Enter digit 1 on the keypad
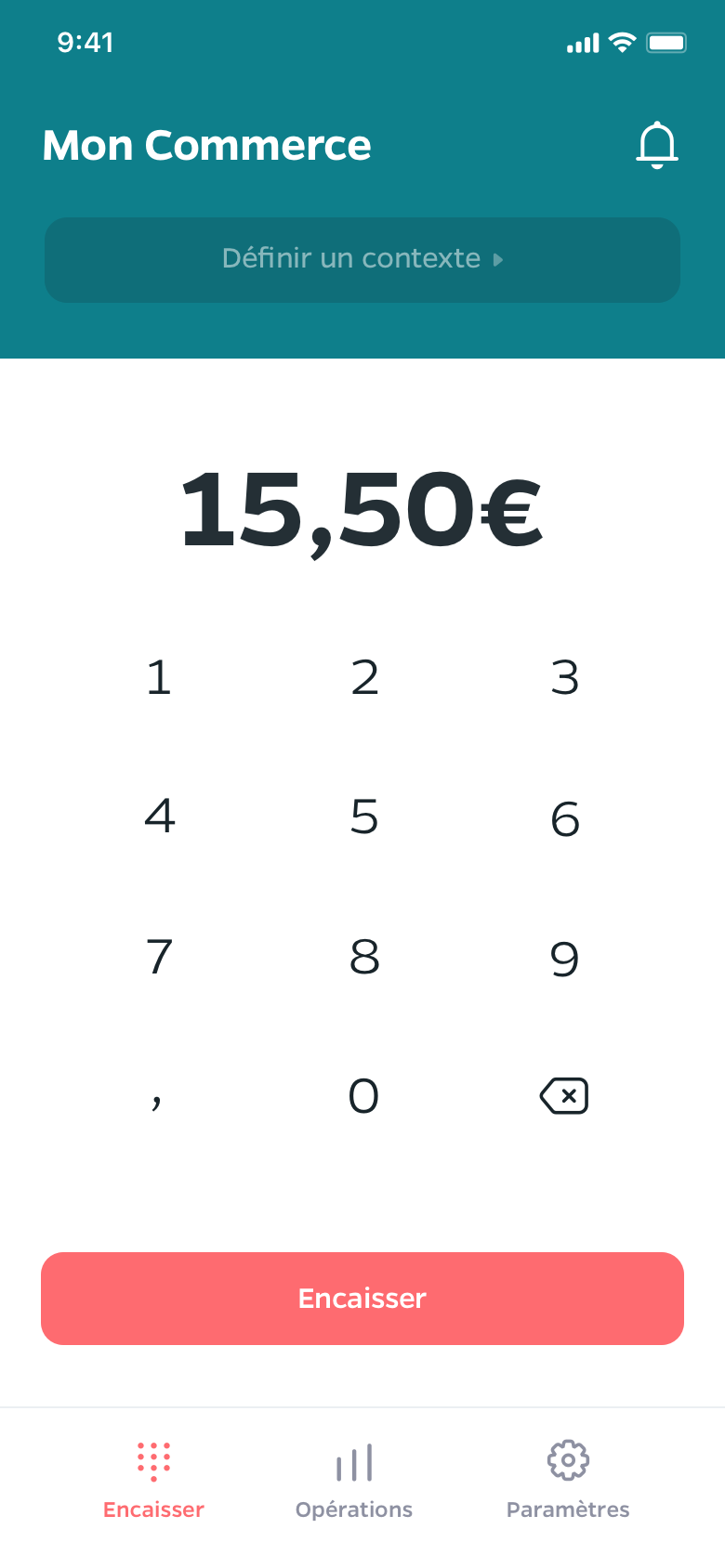The image size is (725, 1568). coord(159,677)
